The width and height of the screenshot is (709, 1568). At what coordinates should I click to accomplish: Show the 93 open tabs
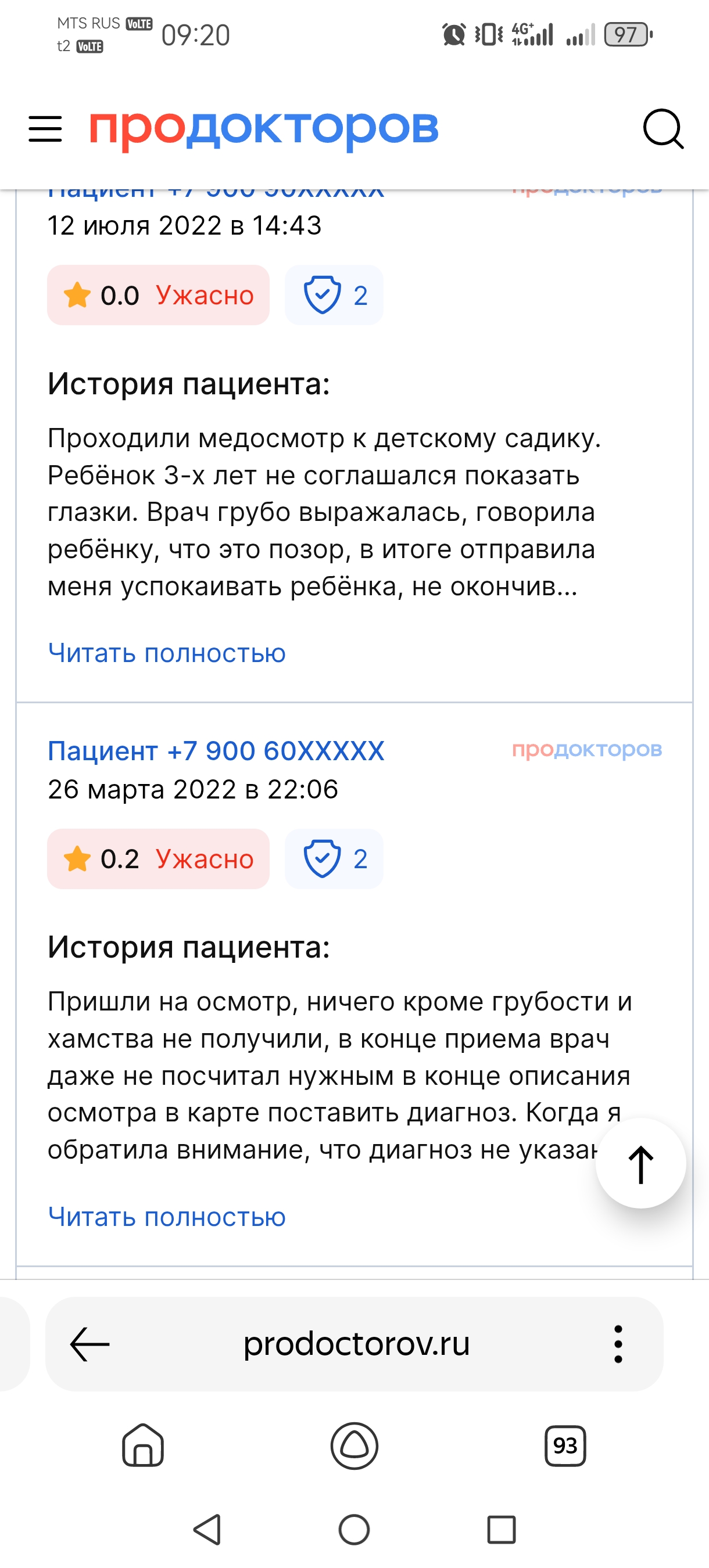pos(565,1445)
